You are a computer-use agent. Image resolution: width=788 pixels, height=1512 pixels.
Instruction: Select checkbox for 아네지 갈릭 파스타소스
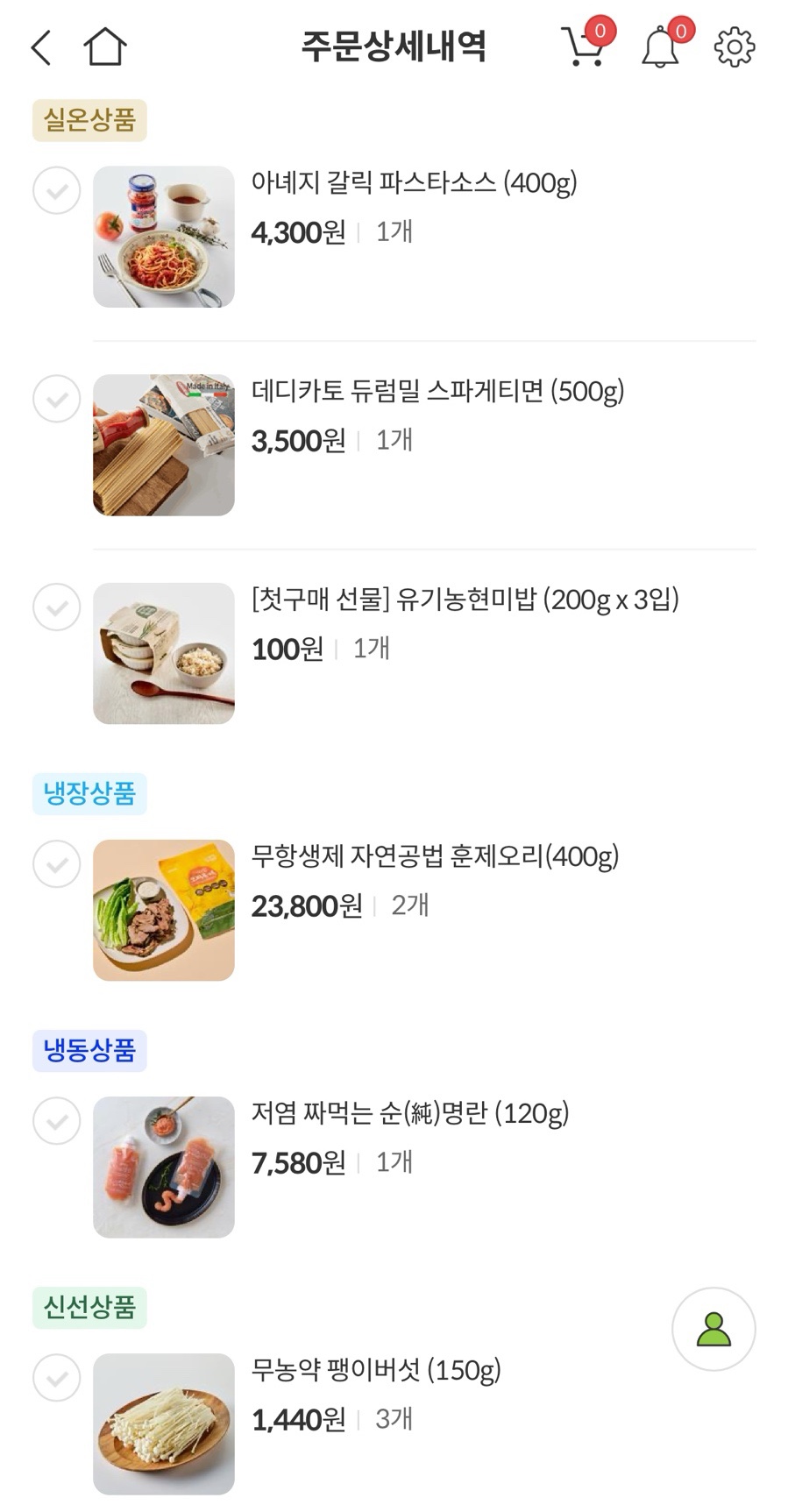[57, 190]
